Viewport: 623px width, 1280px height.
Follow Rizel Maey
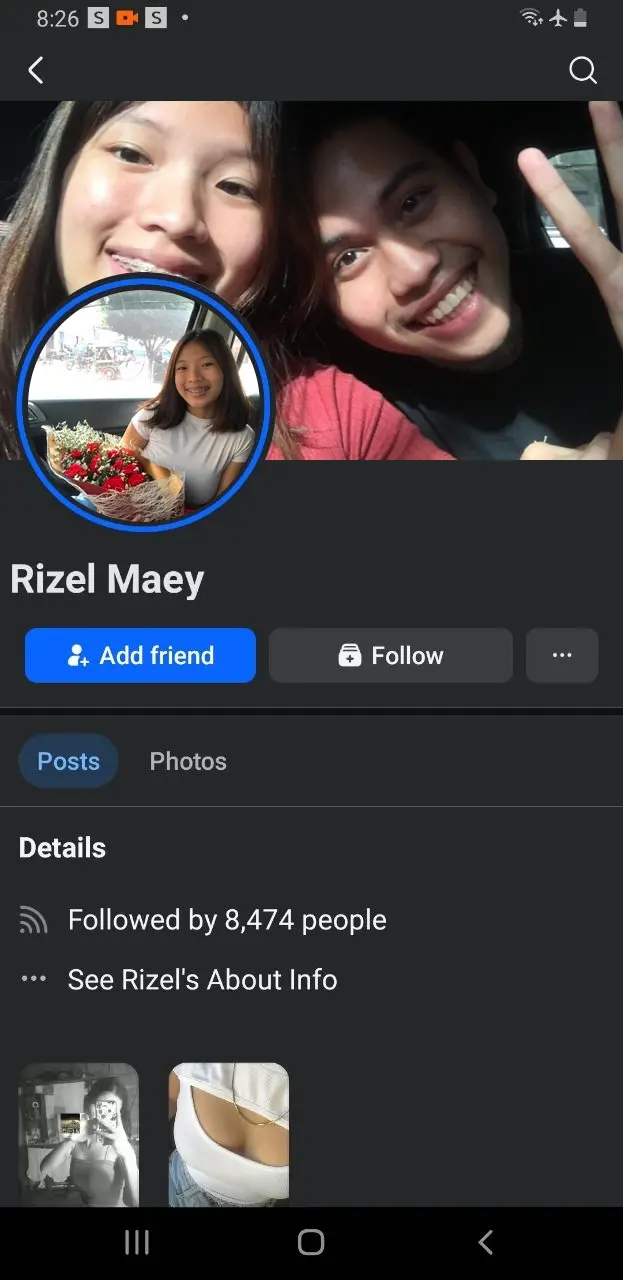tap(391, 656)
